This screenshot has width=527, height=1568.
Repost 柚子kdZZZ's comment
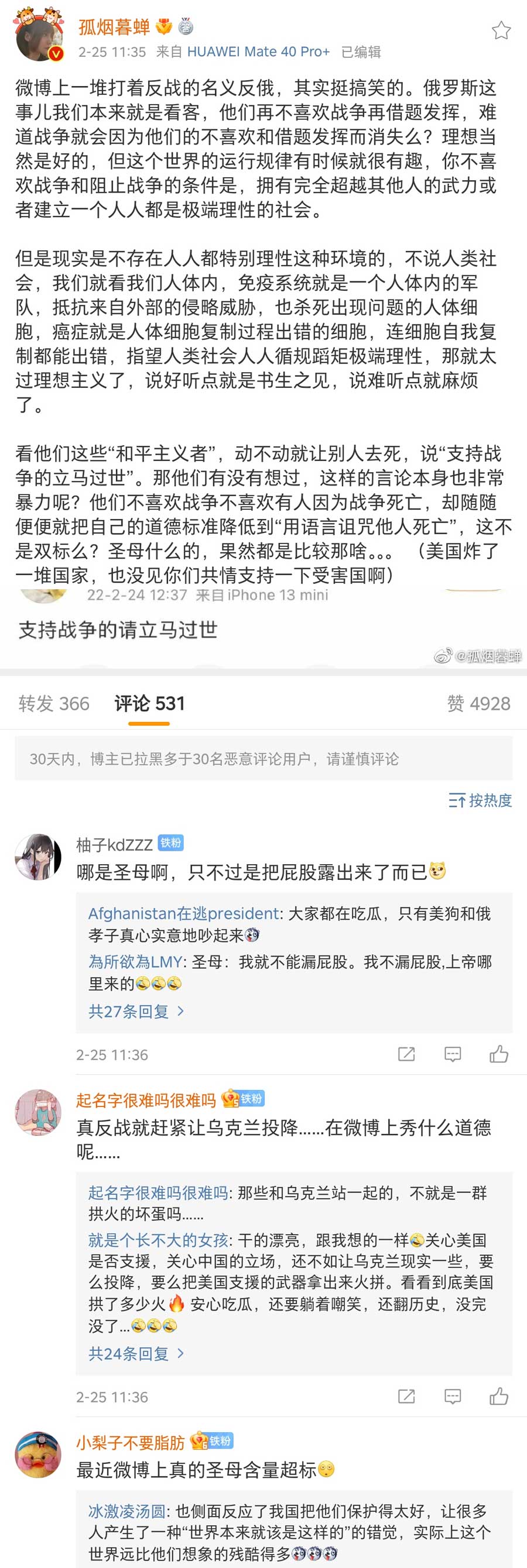pos(406,1054)
